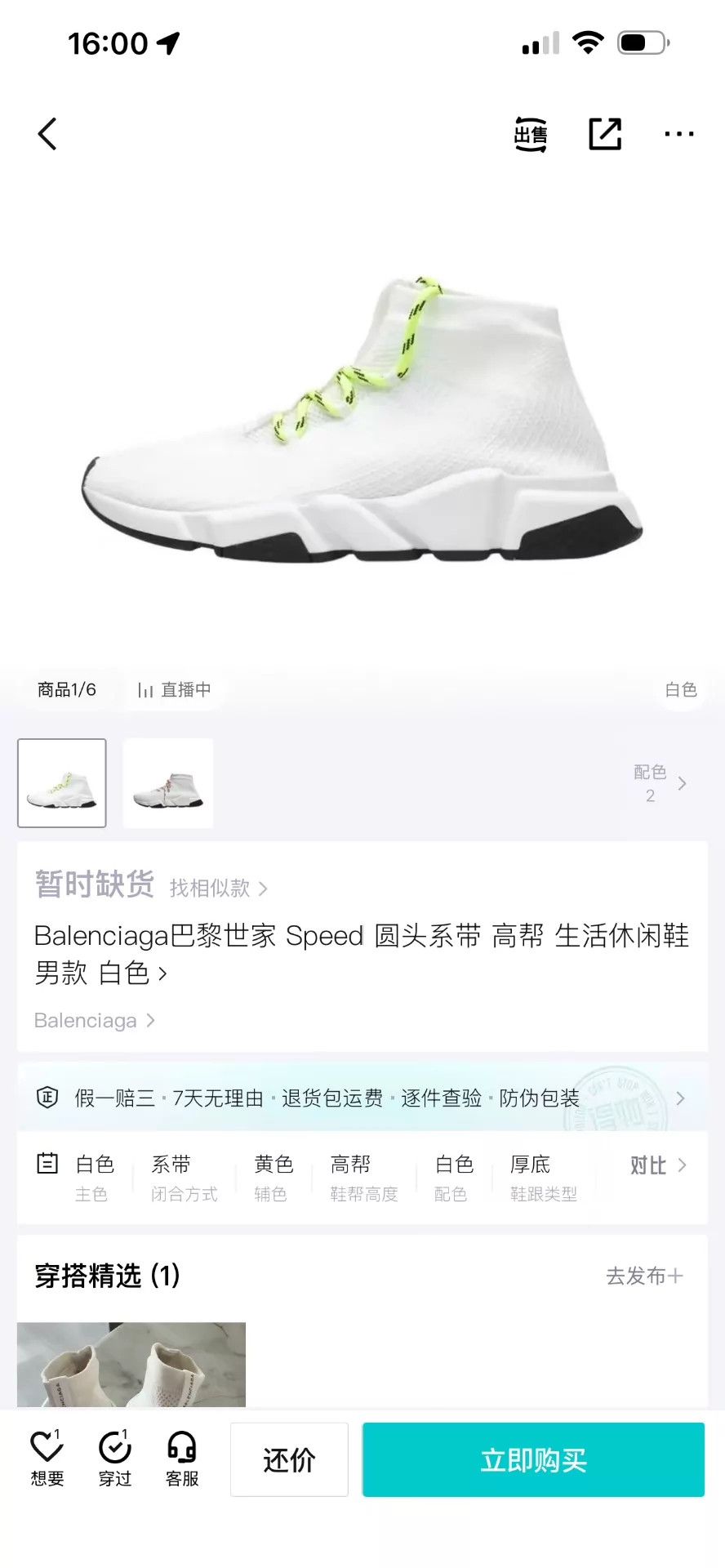
Task: Open the full product title details
Action: [x=362, y=954]
